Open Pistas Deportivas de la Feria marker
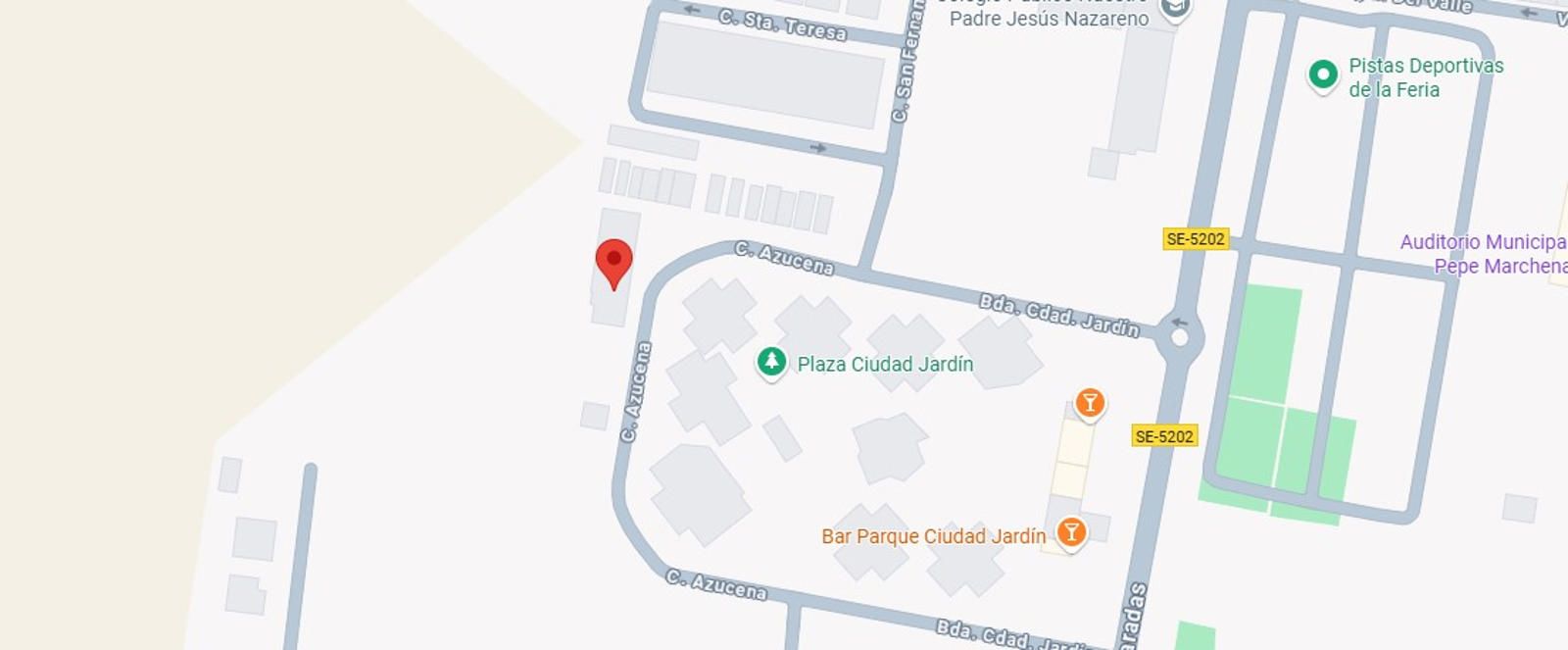The width and height of the screenshot is (1568, 650). 1323,75
